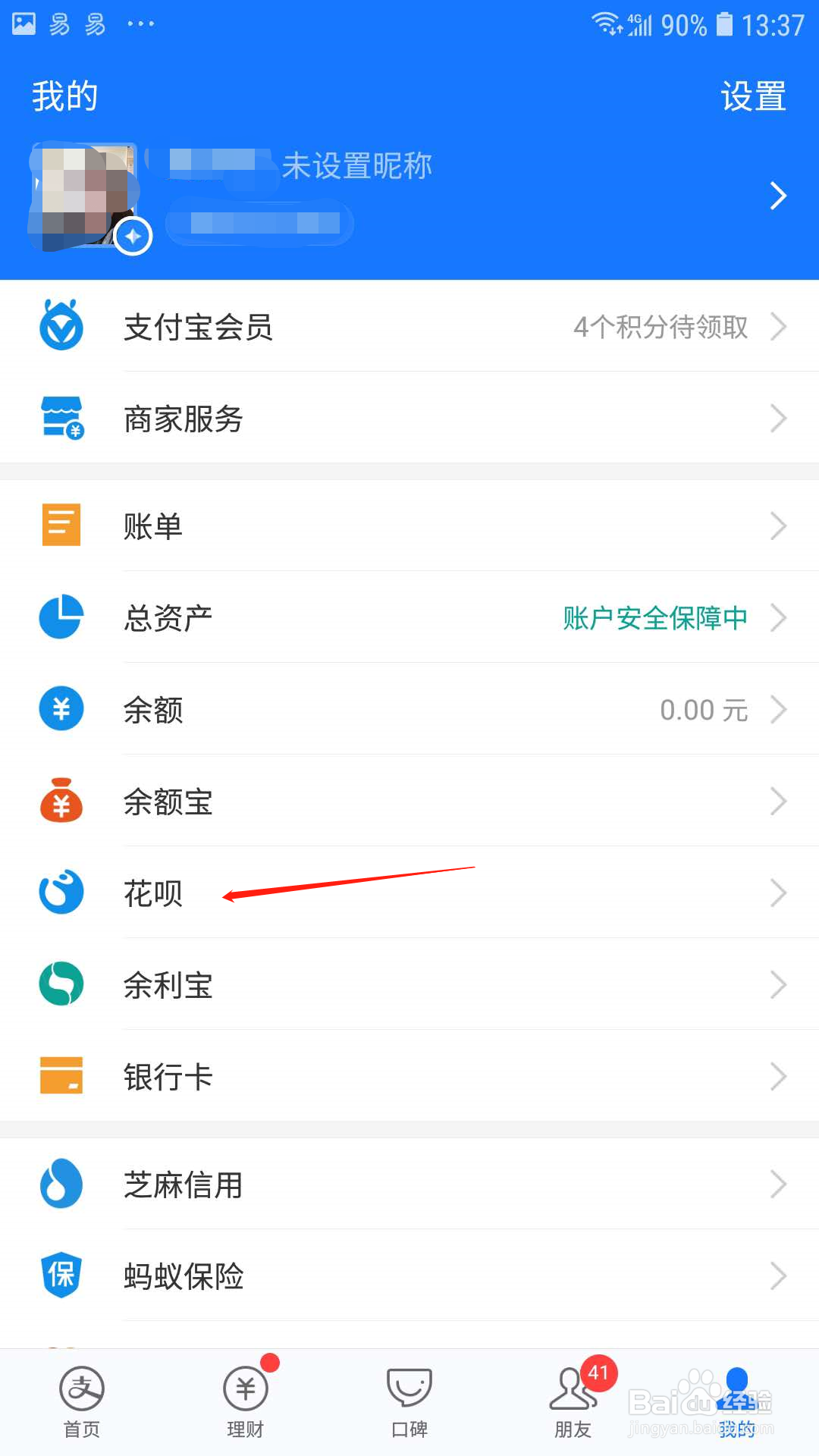Image resolution: width=819 pixels, height=1456 pixels.
Task: Click the 蚂蚁保险 shield icon
Action: [x=61, y=1276]
